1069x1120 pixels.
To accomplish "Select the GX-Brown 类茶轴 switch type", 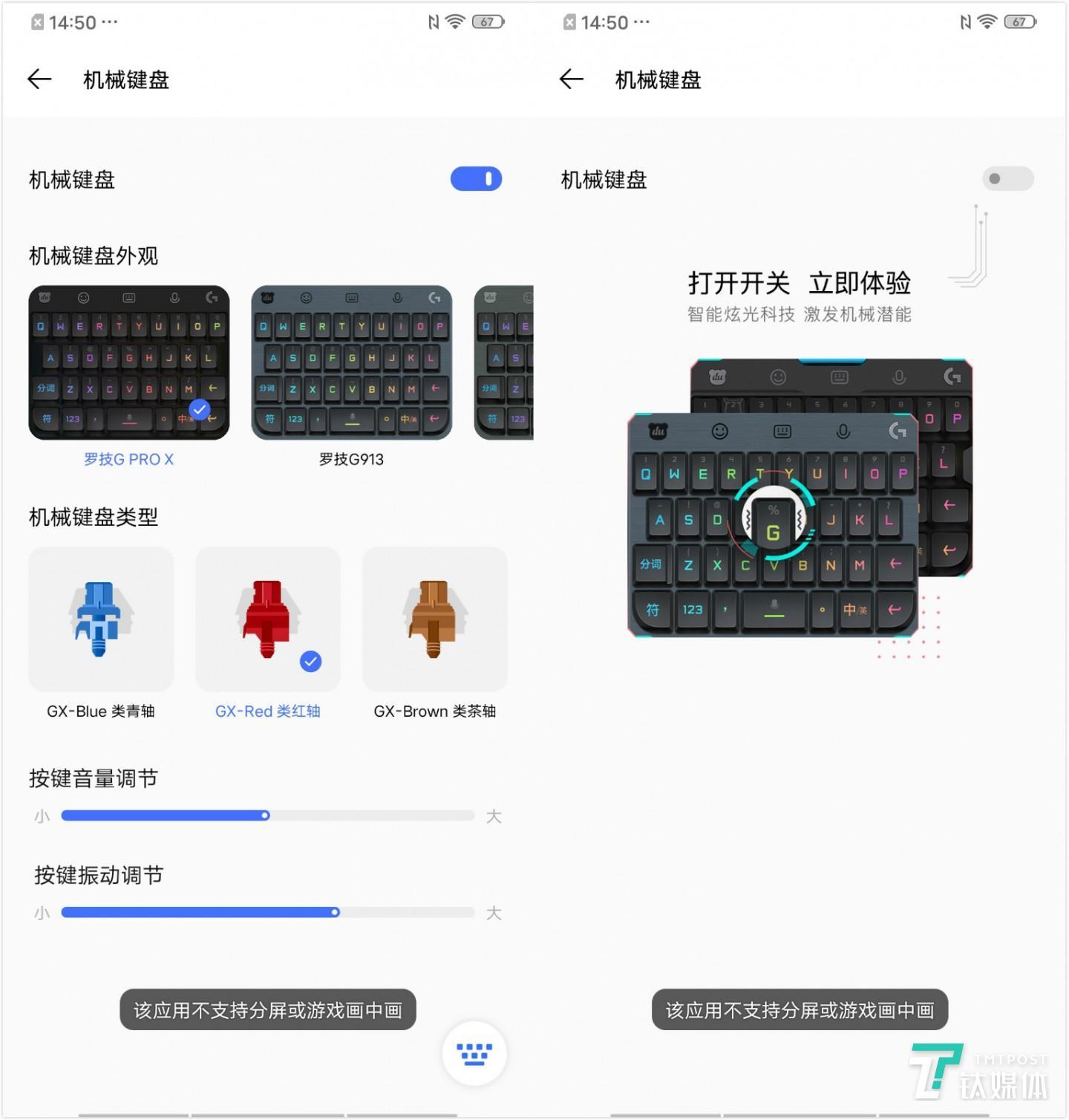I will pyautogui.click(x=434, y=619).
